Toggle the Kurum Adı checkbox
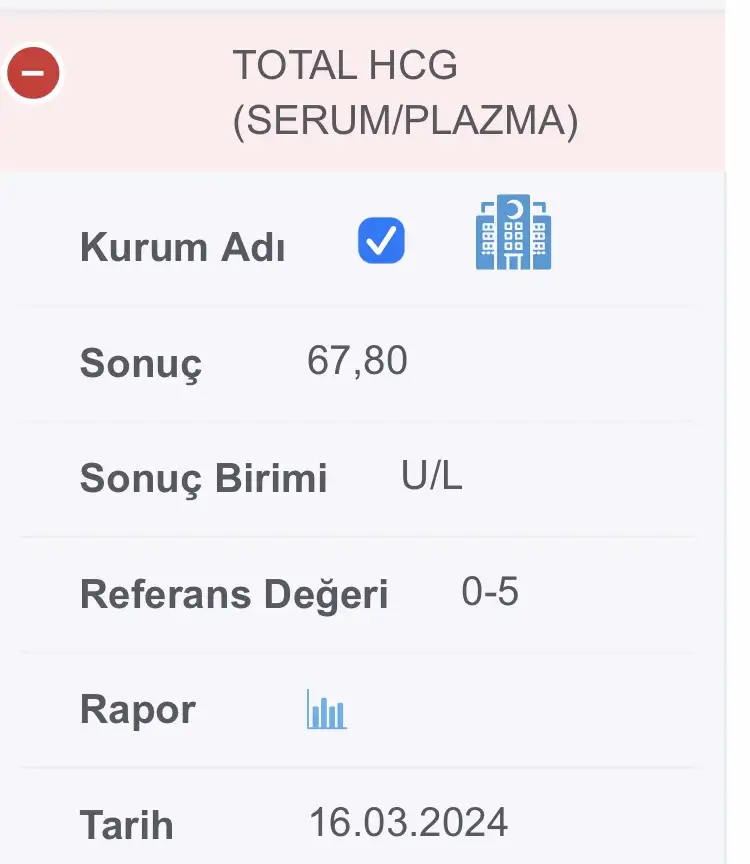Screen dimensions: 750x864 [381, 240]
